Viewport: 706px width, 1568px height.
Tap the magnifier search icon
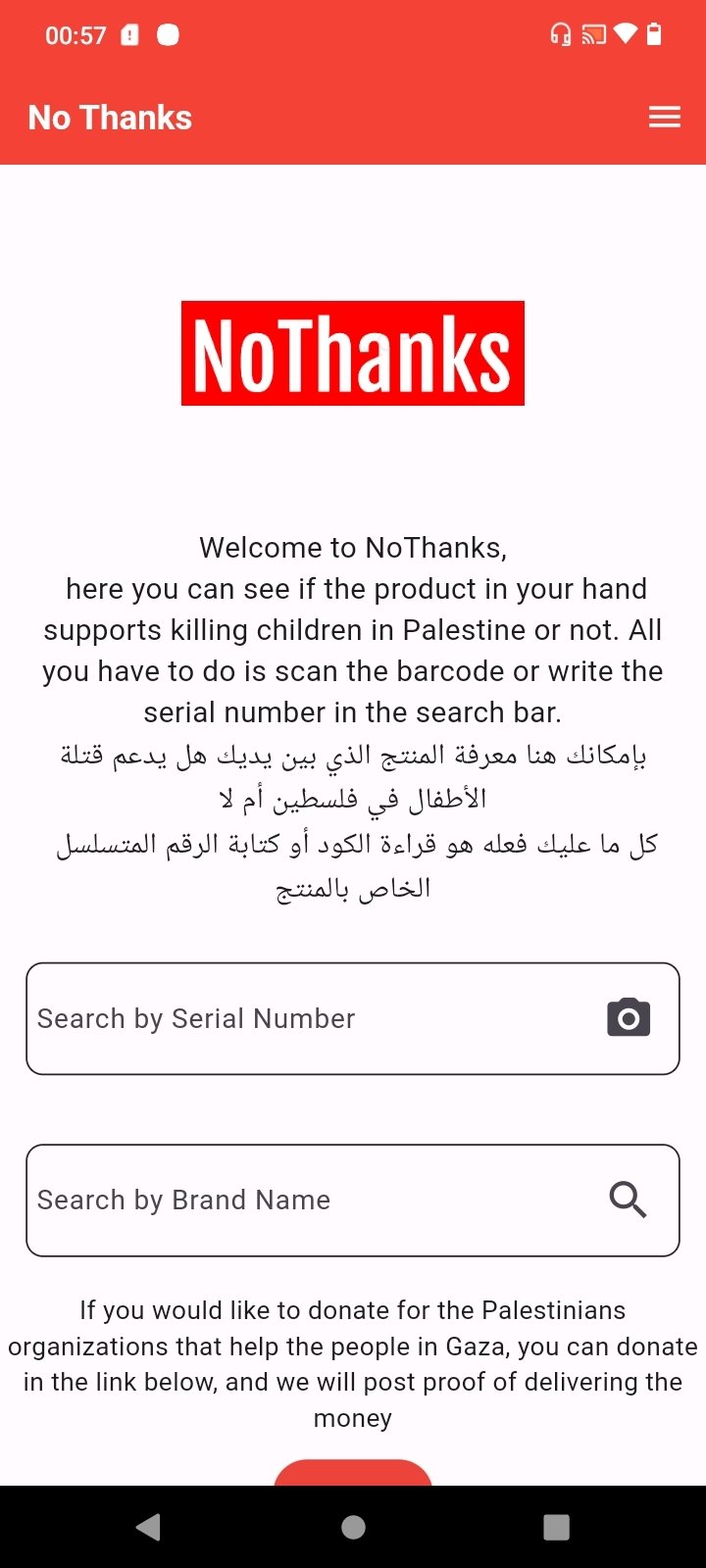629,1200
